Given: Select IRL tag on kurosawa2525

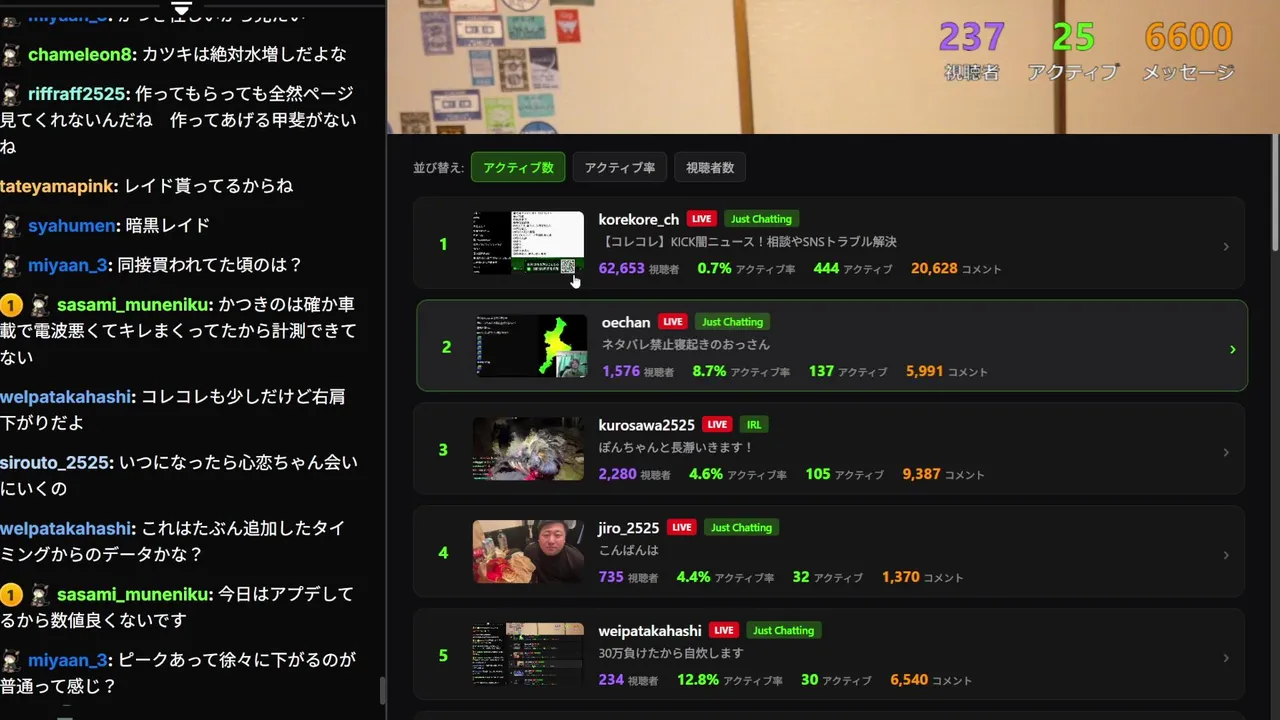Looking at the screenshot, I should click(x=754, y=424).
